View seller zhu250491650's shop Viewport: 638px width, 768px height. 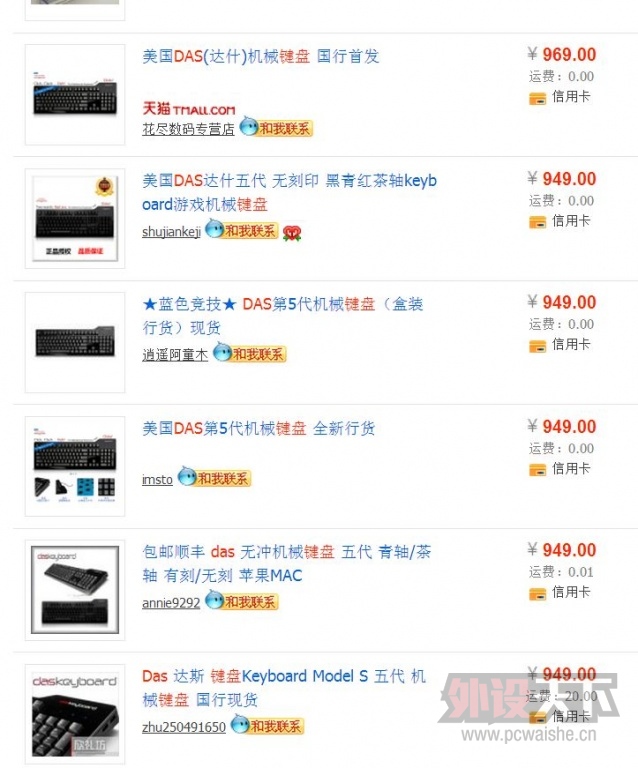pyautogui.click(x=184, y=727)
